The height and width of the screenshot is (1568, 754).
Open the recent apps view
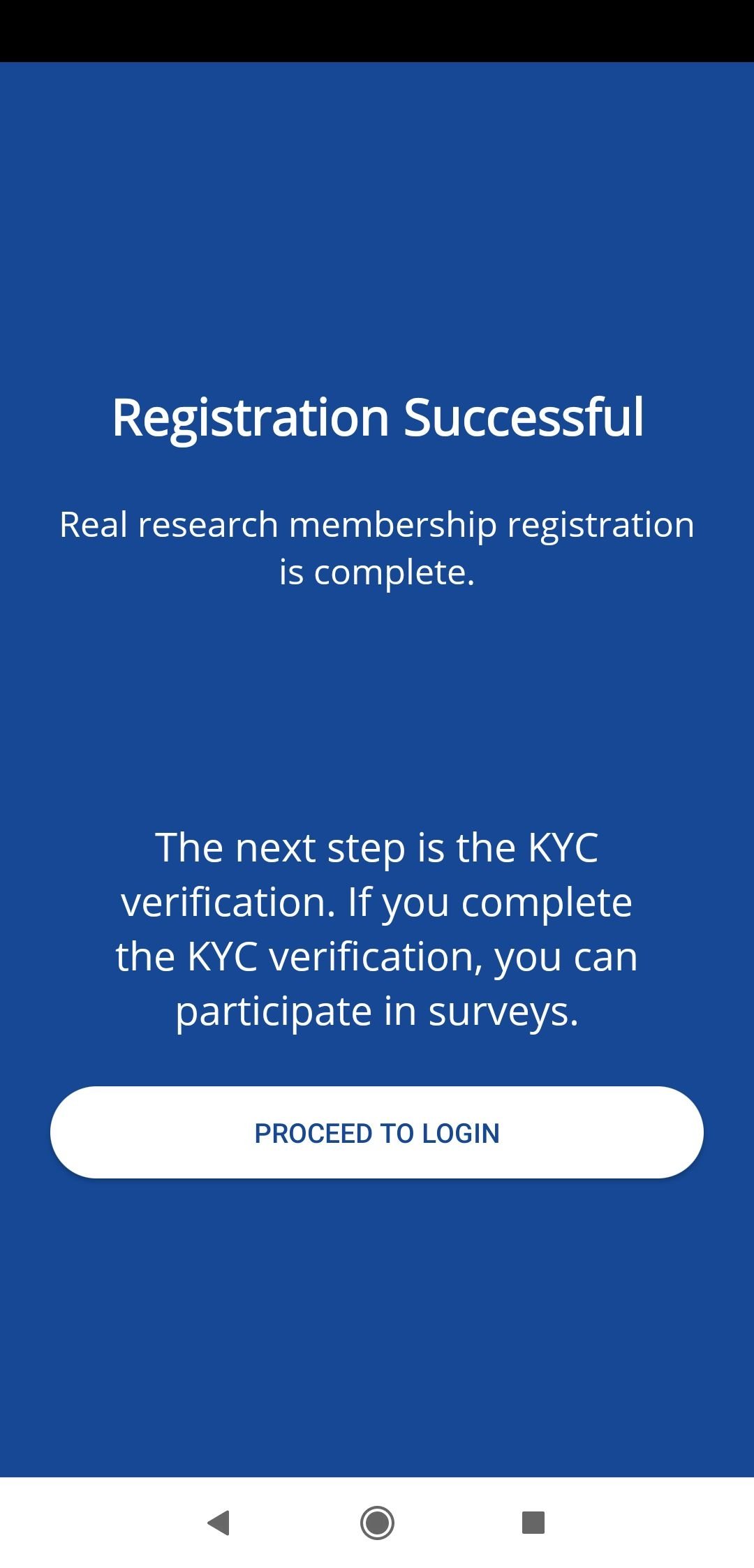coord(533,1522)
